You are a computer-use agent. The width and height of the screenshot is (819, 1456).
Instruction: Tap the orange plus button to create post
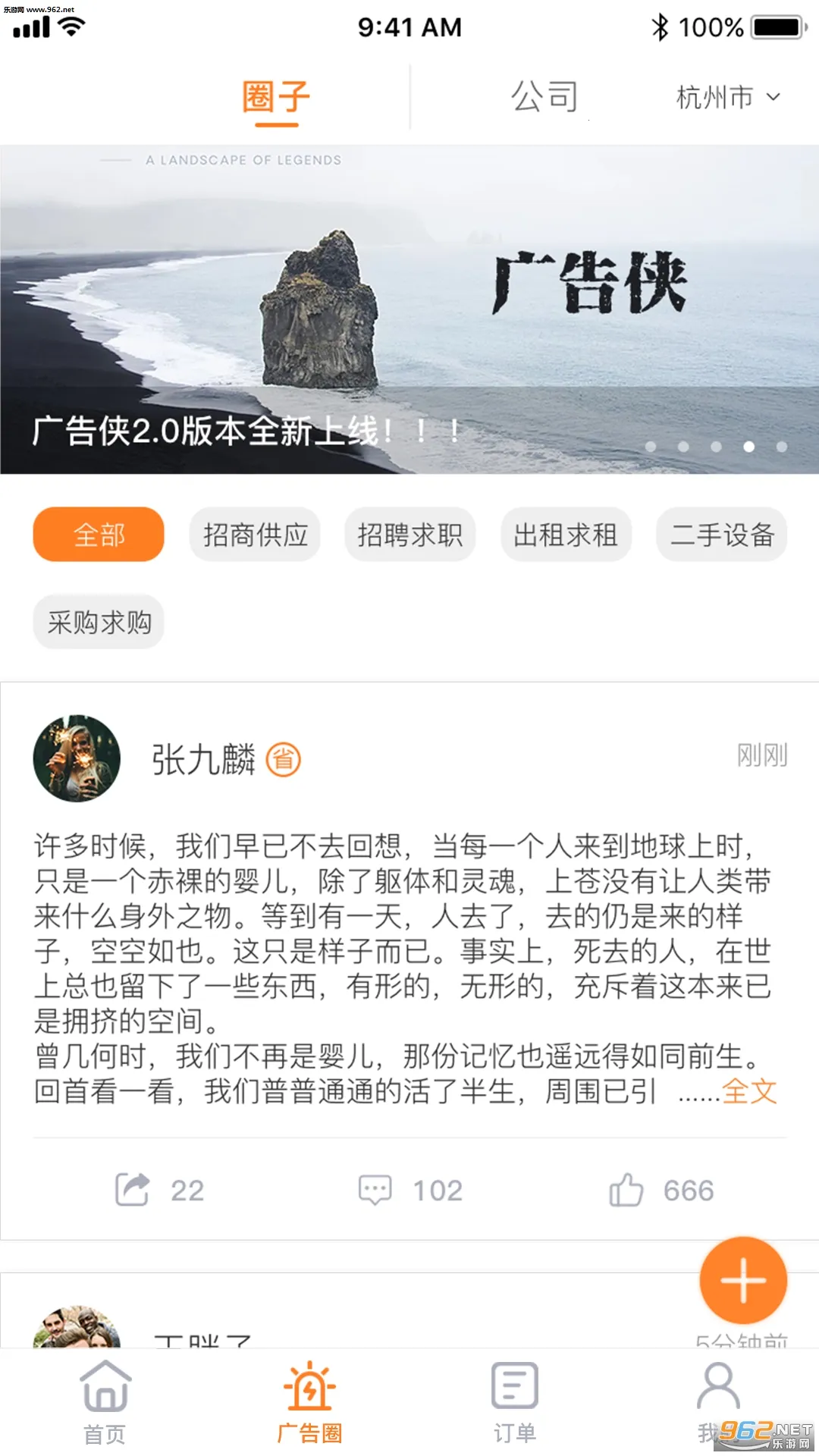click(x=742, y=1280)
